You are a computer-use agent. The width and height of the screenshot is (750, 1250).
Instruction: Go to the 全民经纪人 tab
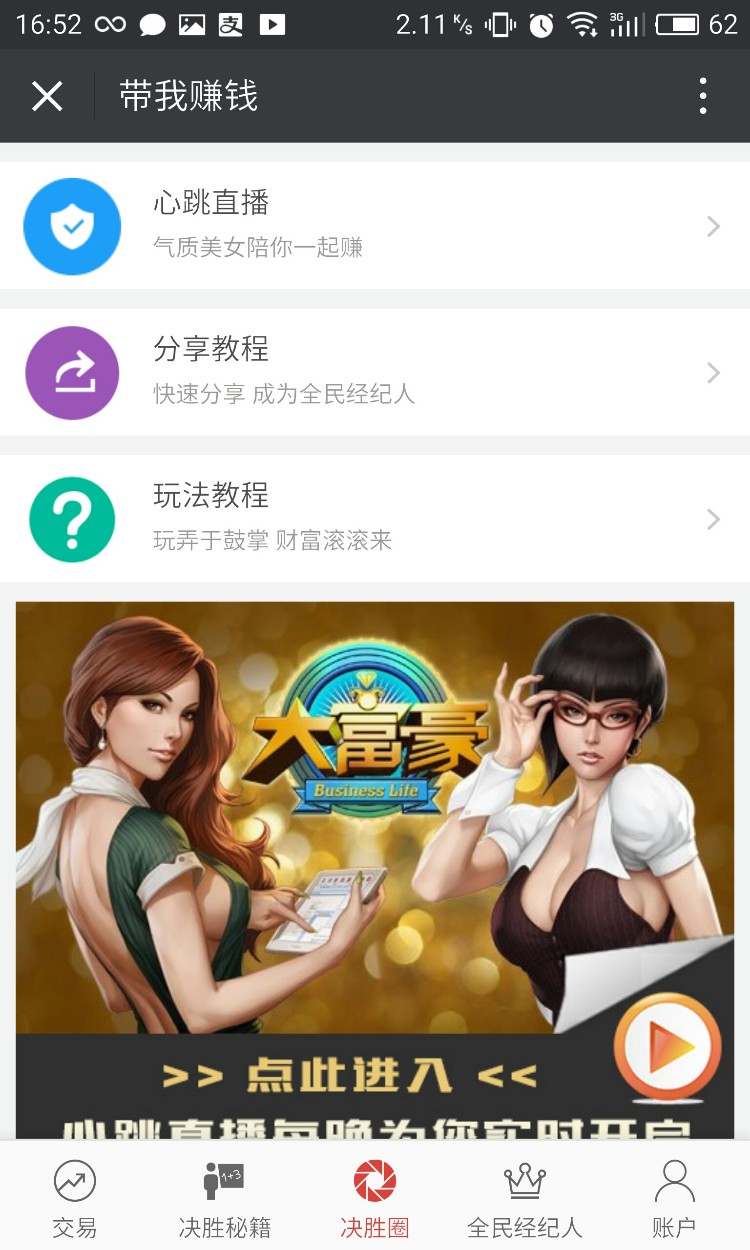(x=524, y=1198)
